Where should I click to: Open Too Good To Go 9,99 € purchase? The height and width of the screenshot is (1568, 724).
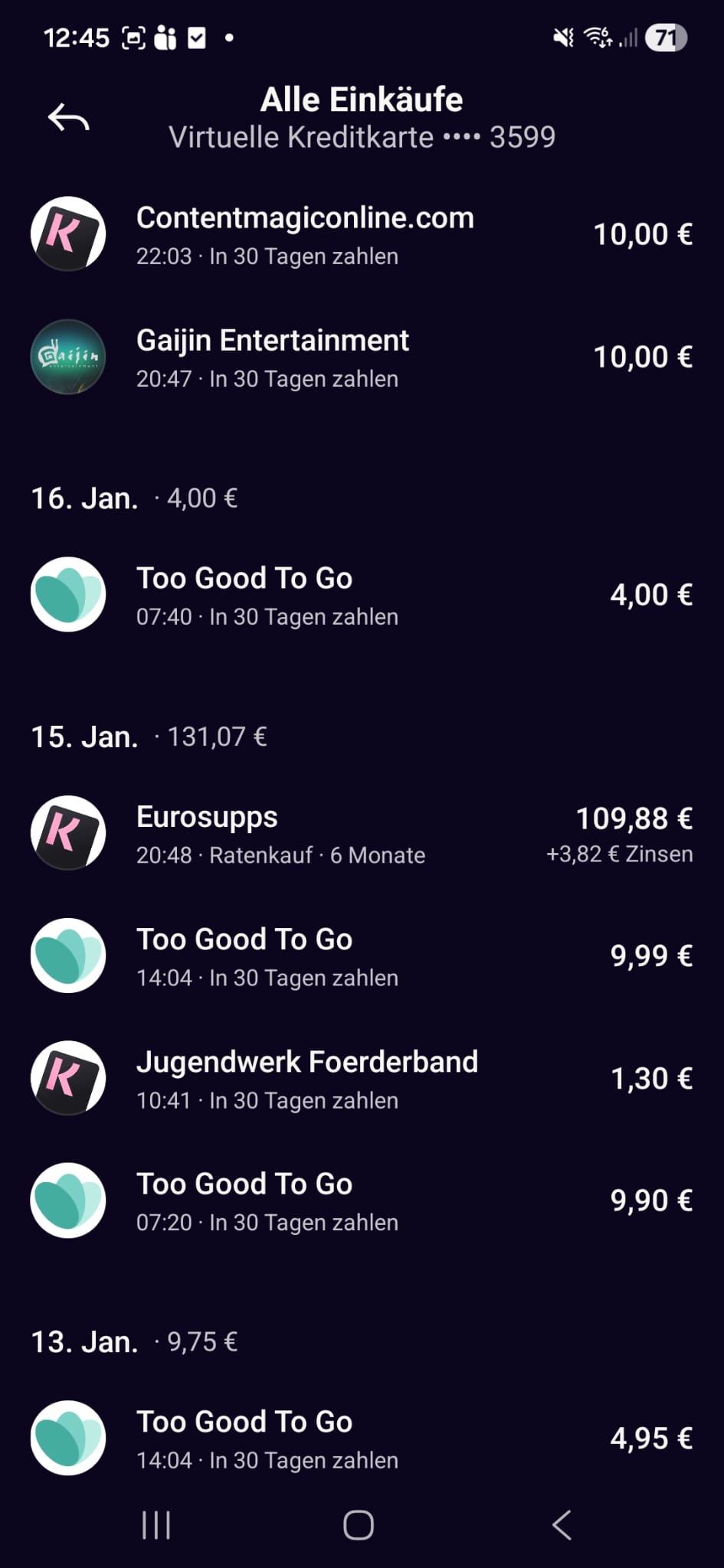click(362, 956)
